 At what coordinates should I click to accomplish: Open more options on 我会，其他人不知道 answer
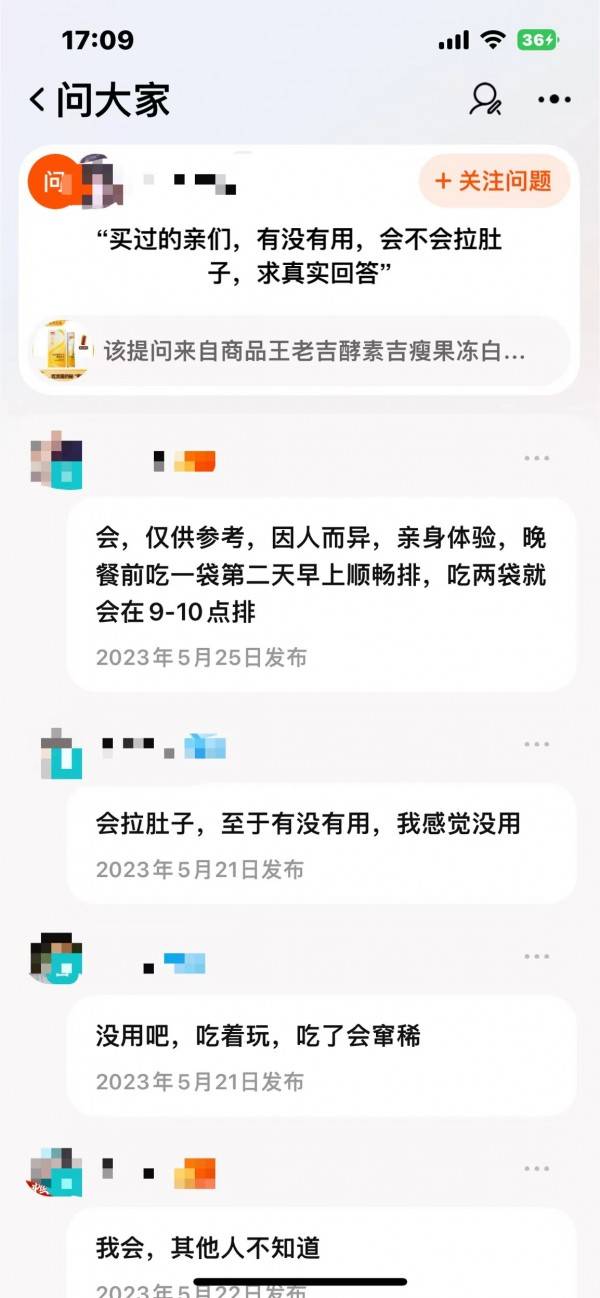click(537, 1169)
